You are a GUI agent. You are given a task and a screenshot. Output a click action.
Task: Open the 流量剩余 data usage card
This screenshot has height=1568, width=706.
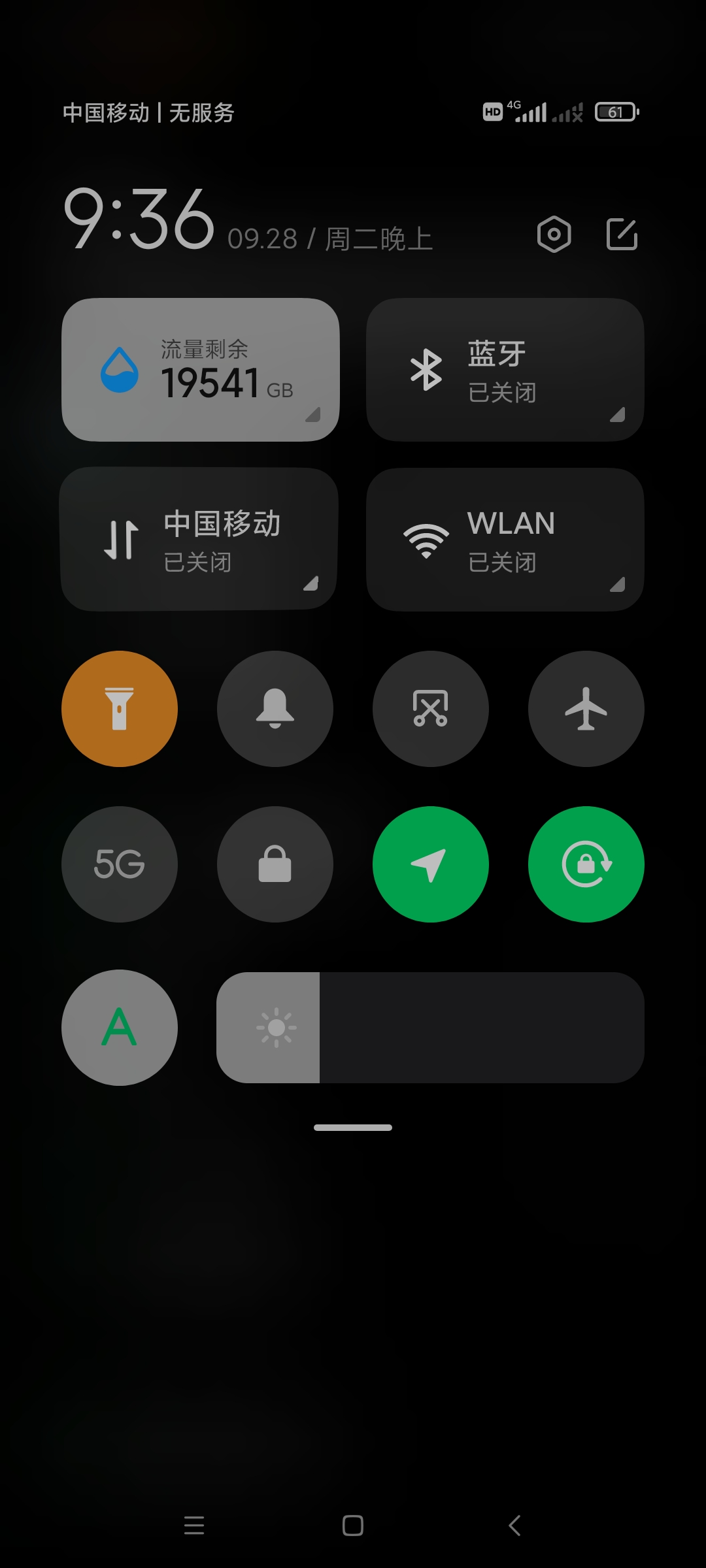coord(201,370)
